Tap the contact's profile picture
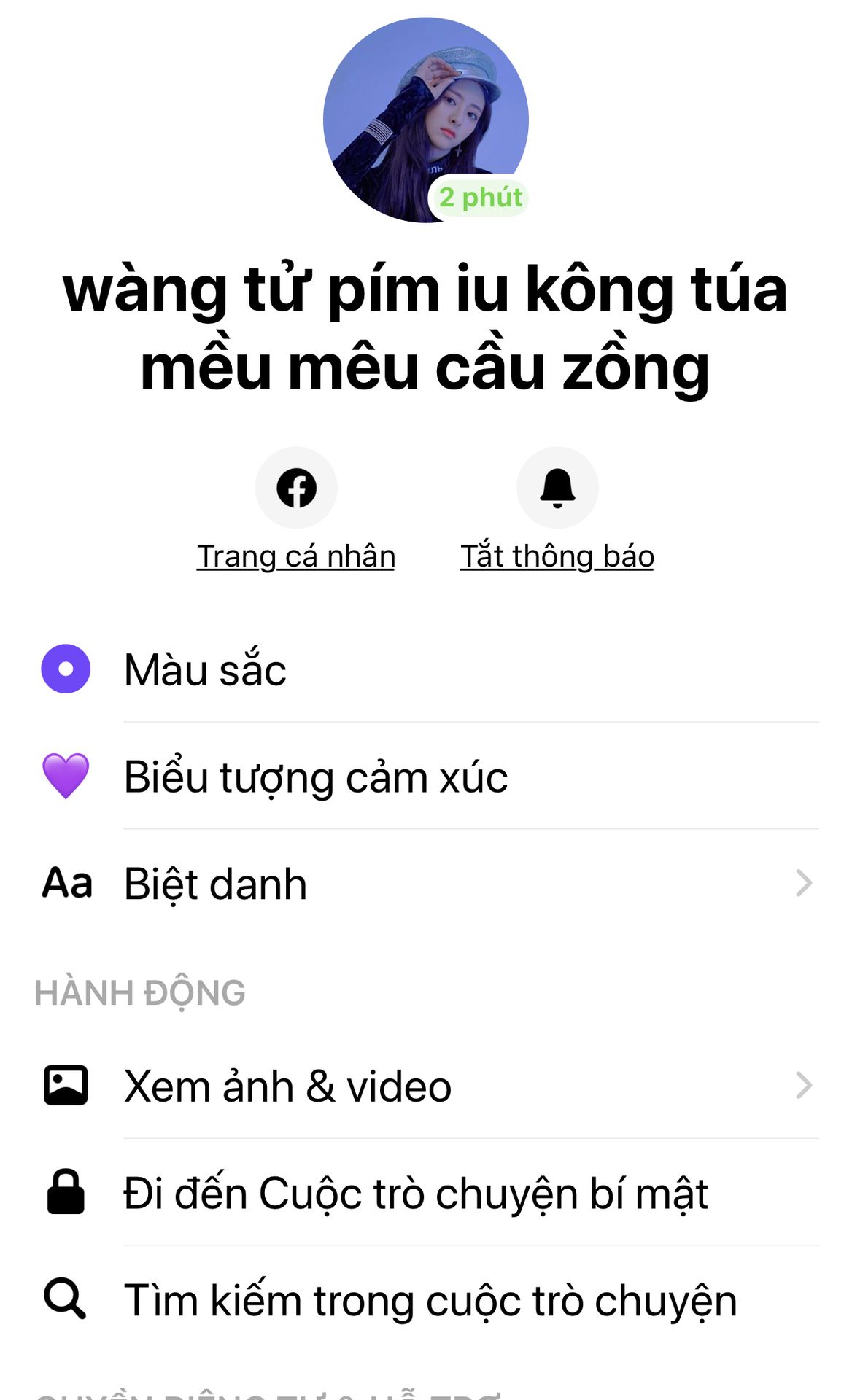 tap(426, 120)
